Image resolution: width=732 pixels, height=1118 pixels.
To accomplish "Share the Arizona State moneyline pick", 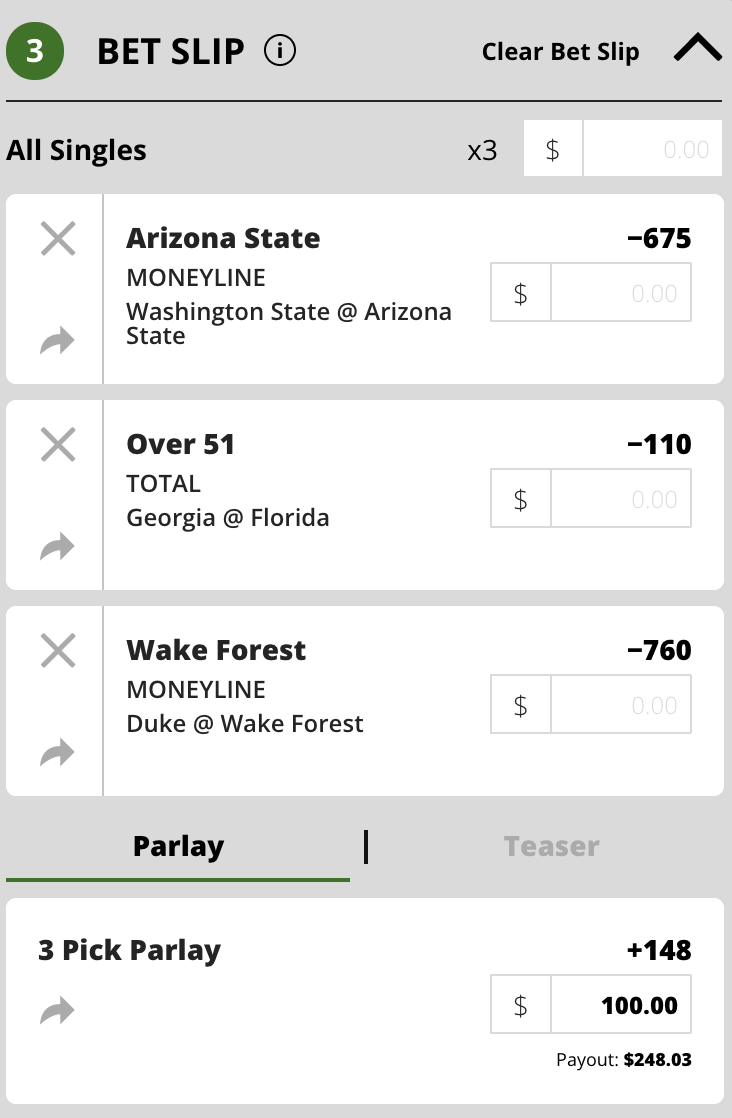I will click(58, 343).
